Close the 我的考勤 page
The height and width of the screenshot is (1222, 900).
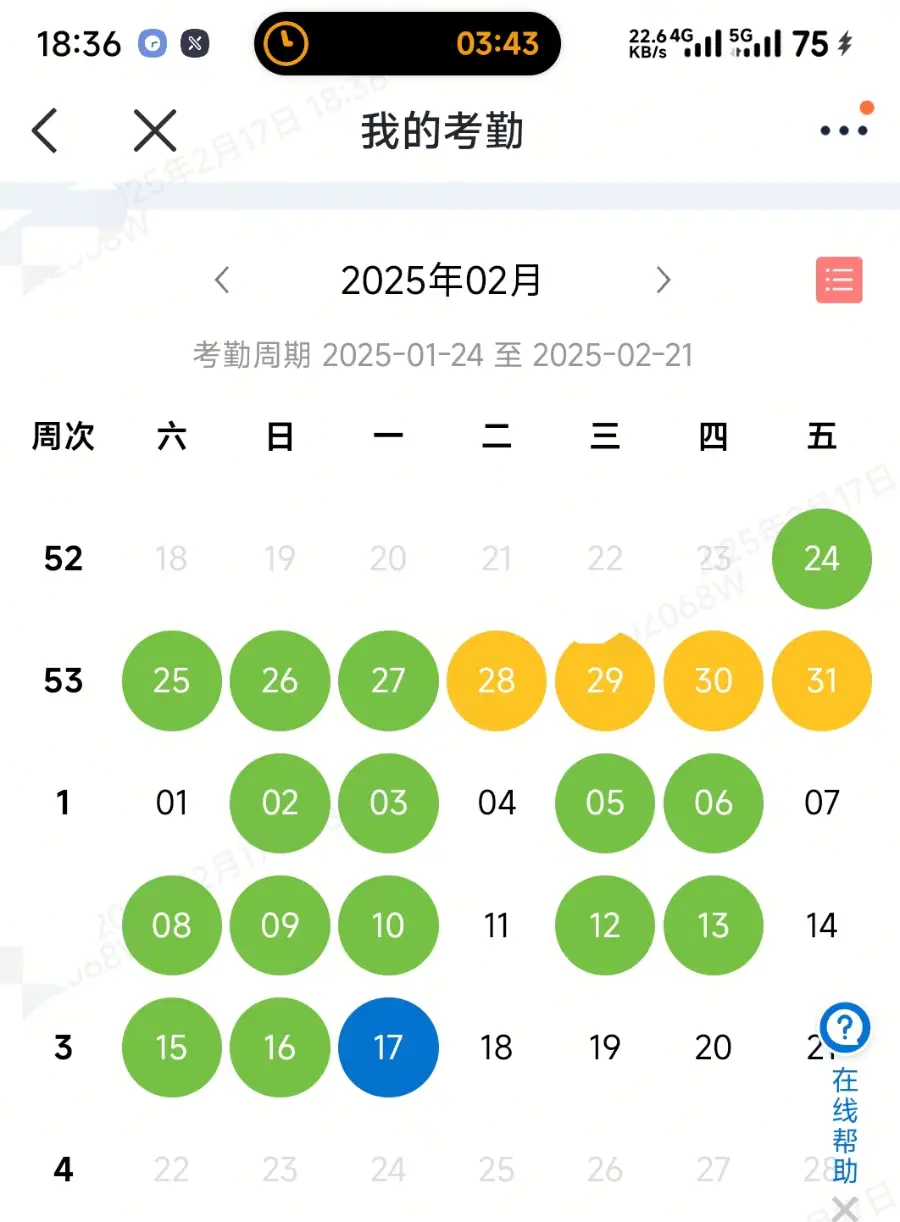pyautogui.click(x=155, y=131)
